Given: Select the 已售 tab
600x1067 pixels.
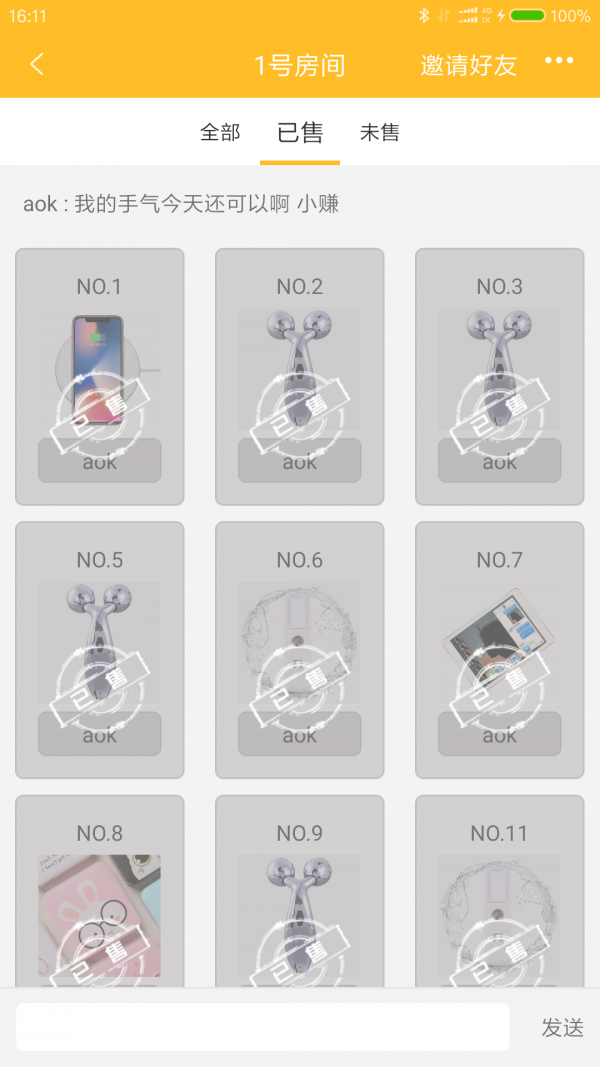Looking at the screenshot, I should point(300,132).
